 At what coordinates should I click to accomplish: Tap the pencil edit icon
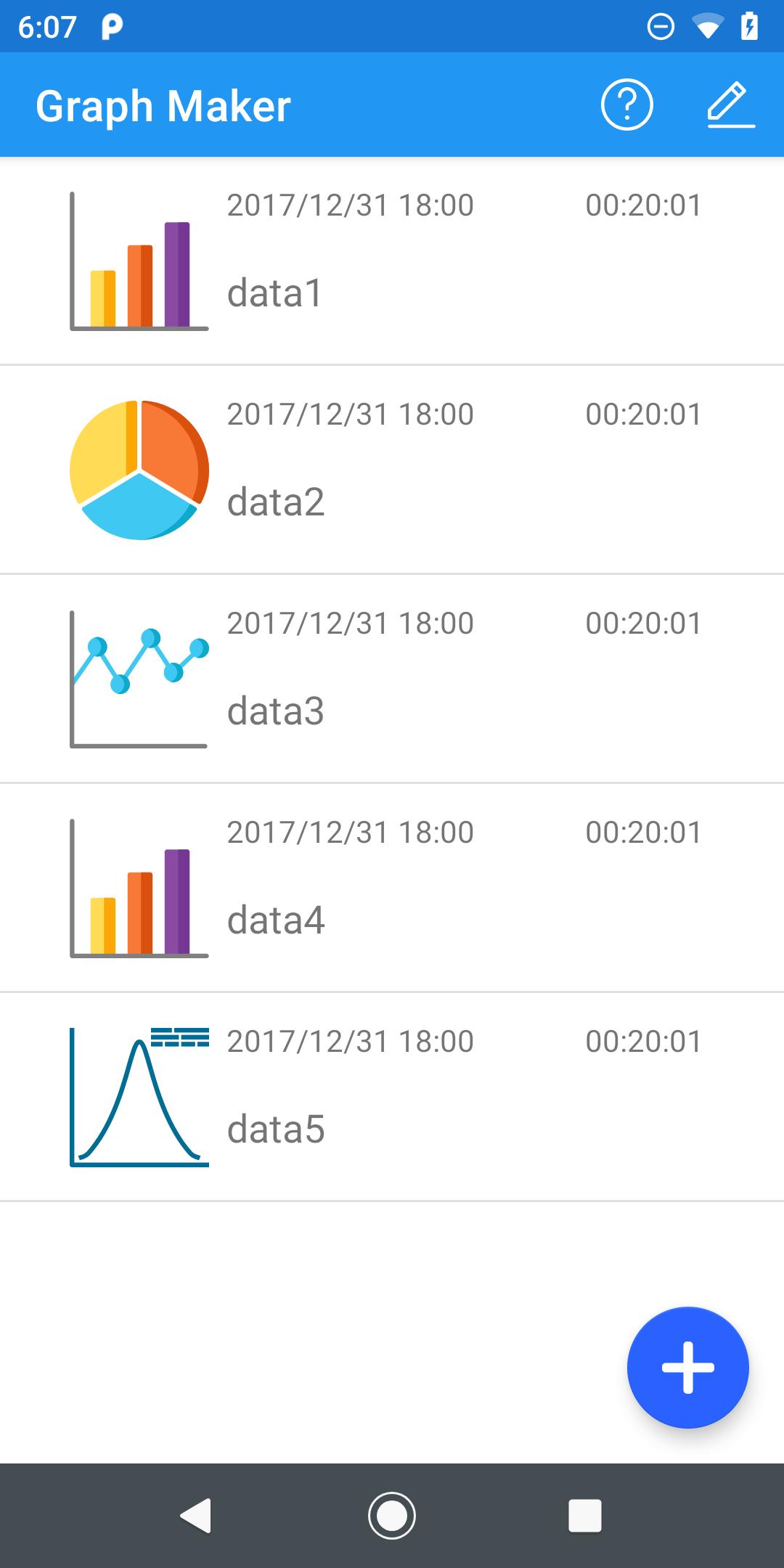click(731, 105)
